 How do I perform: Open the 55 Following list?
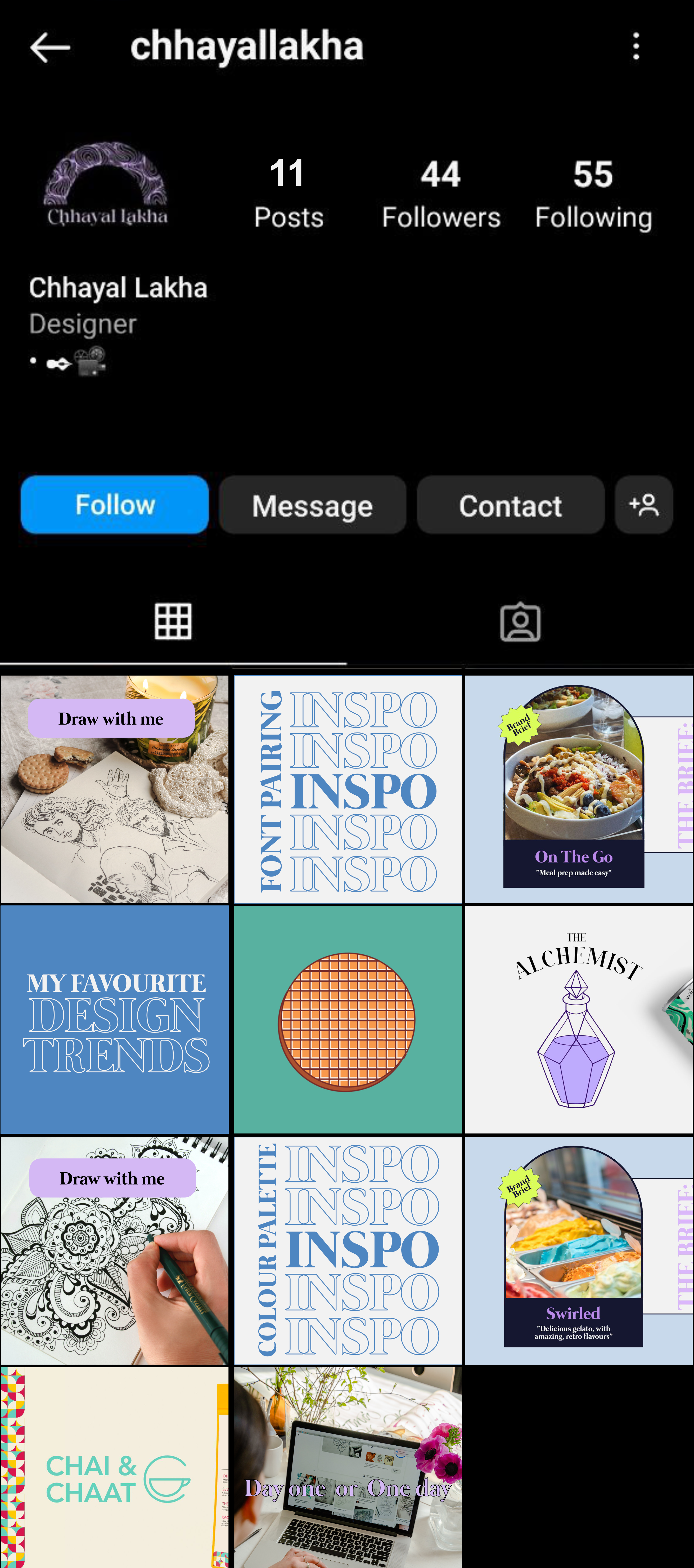(x=593, y=194)
